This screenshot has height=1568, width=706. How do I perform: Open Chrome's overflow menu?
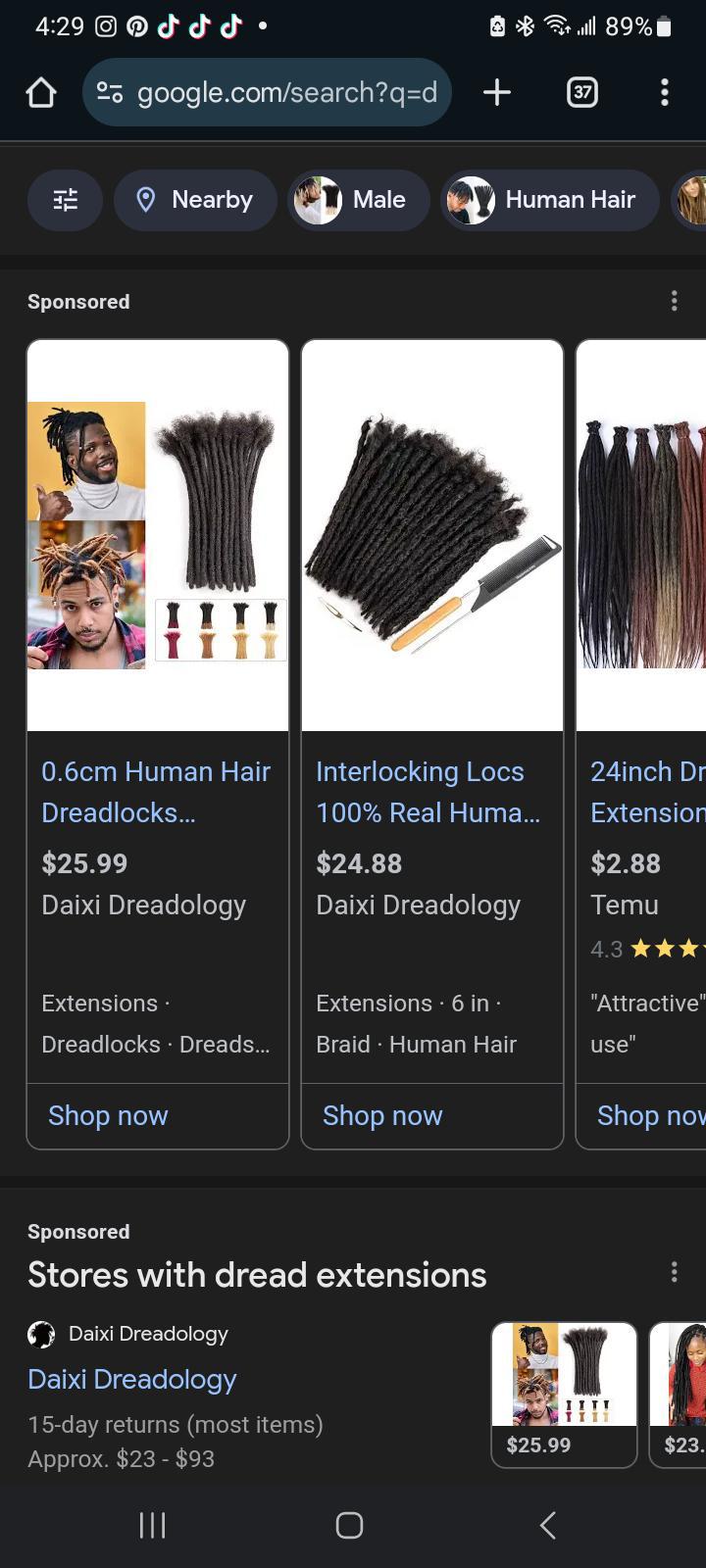pyautogui.click(x=665, y=93)
